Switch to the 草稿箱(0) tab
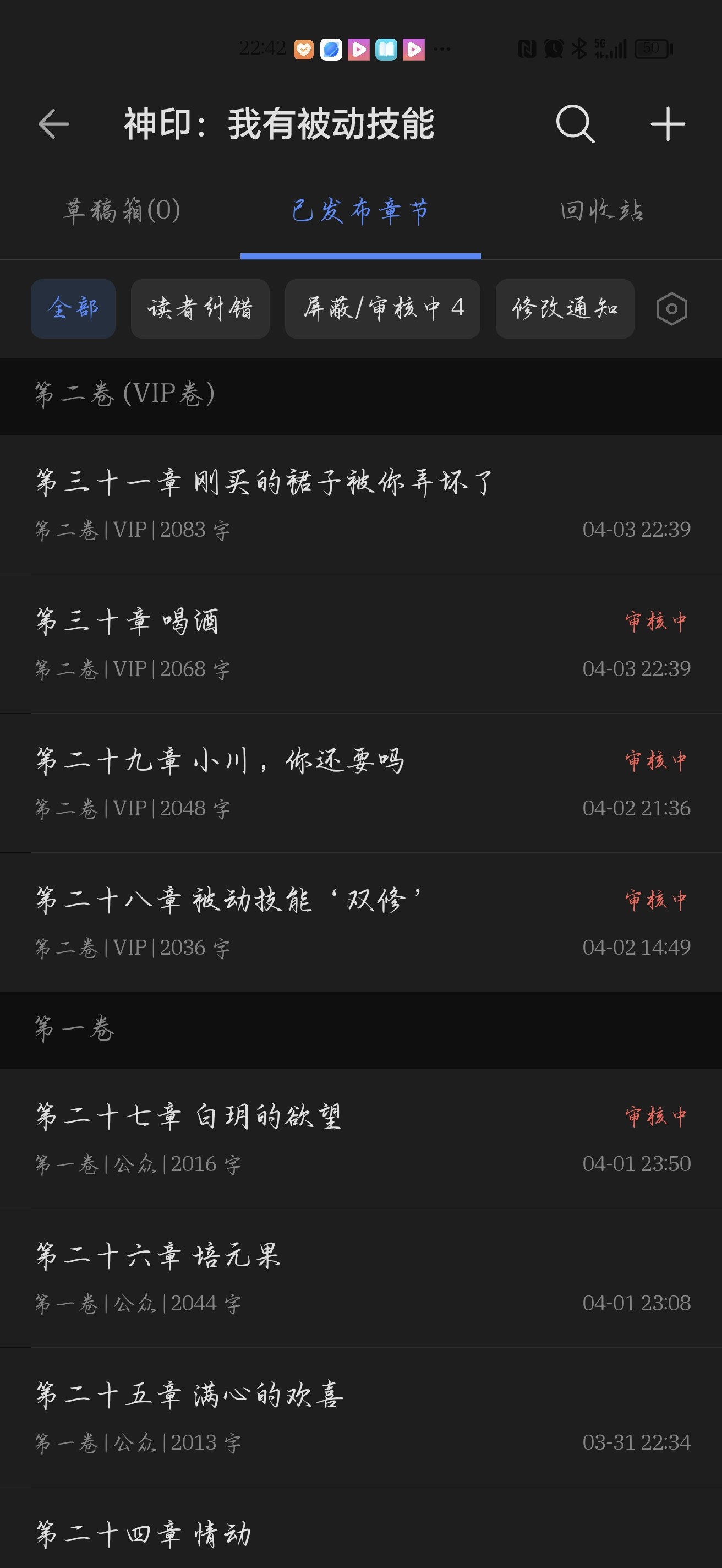This screenshot has width=722, height=1568. pyautogui.click(x=122, y=211)
